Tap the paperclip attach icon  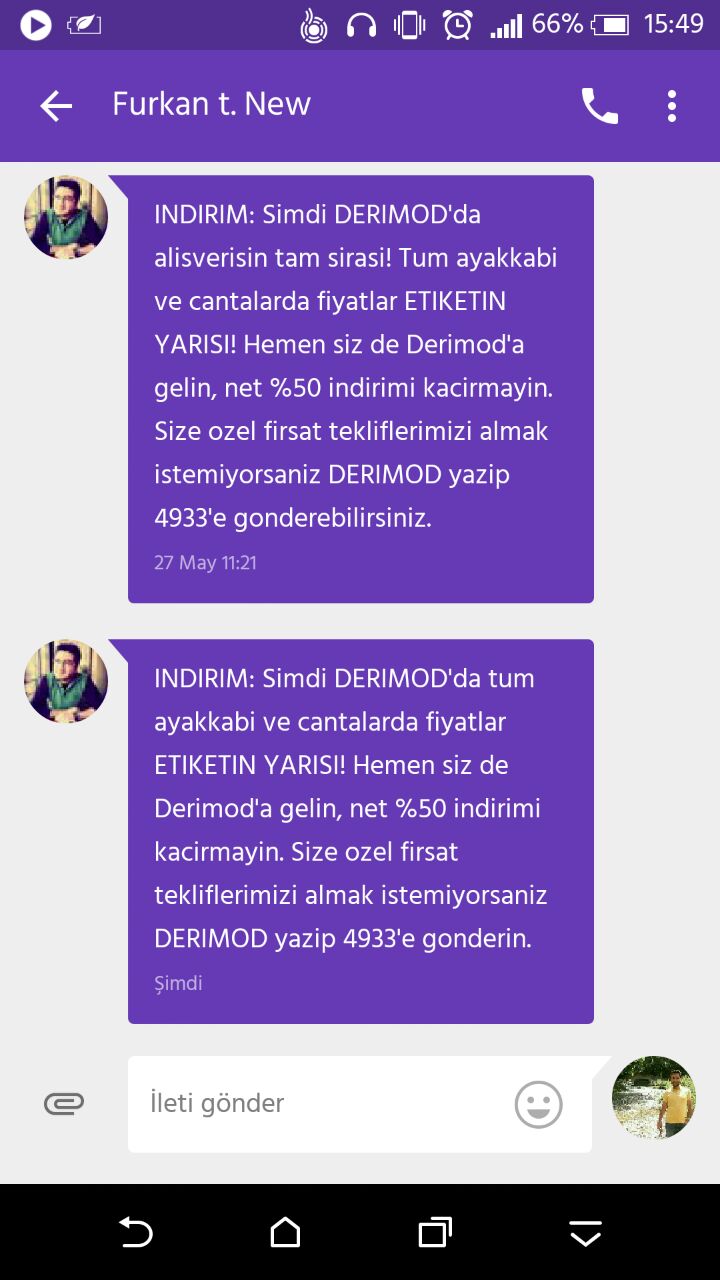(64, 1103)
